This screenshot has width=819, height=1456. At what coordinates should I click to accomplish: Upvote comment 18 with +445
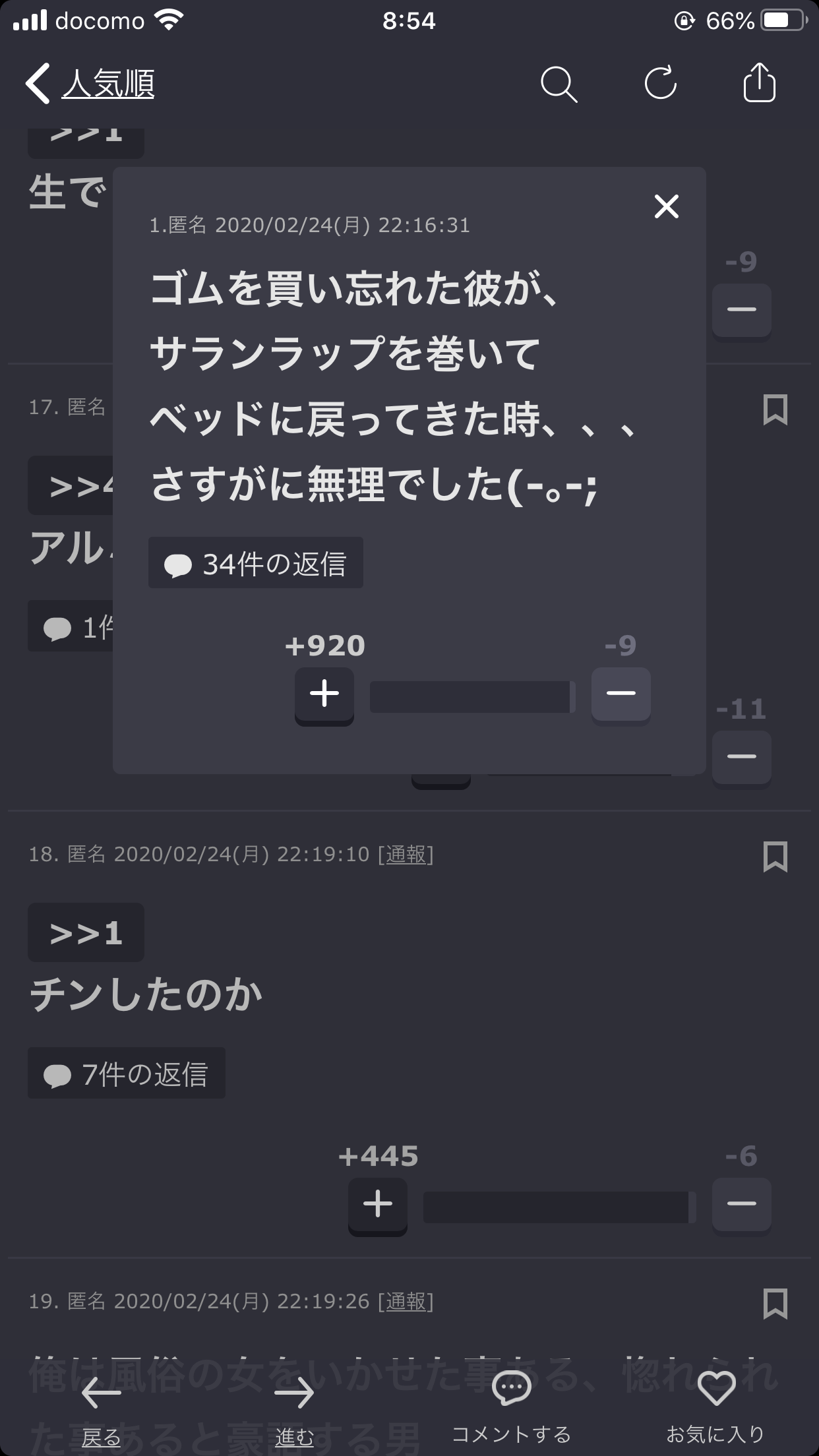(x=378, y=1205)
